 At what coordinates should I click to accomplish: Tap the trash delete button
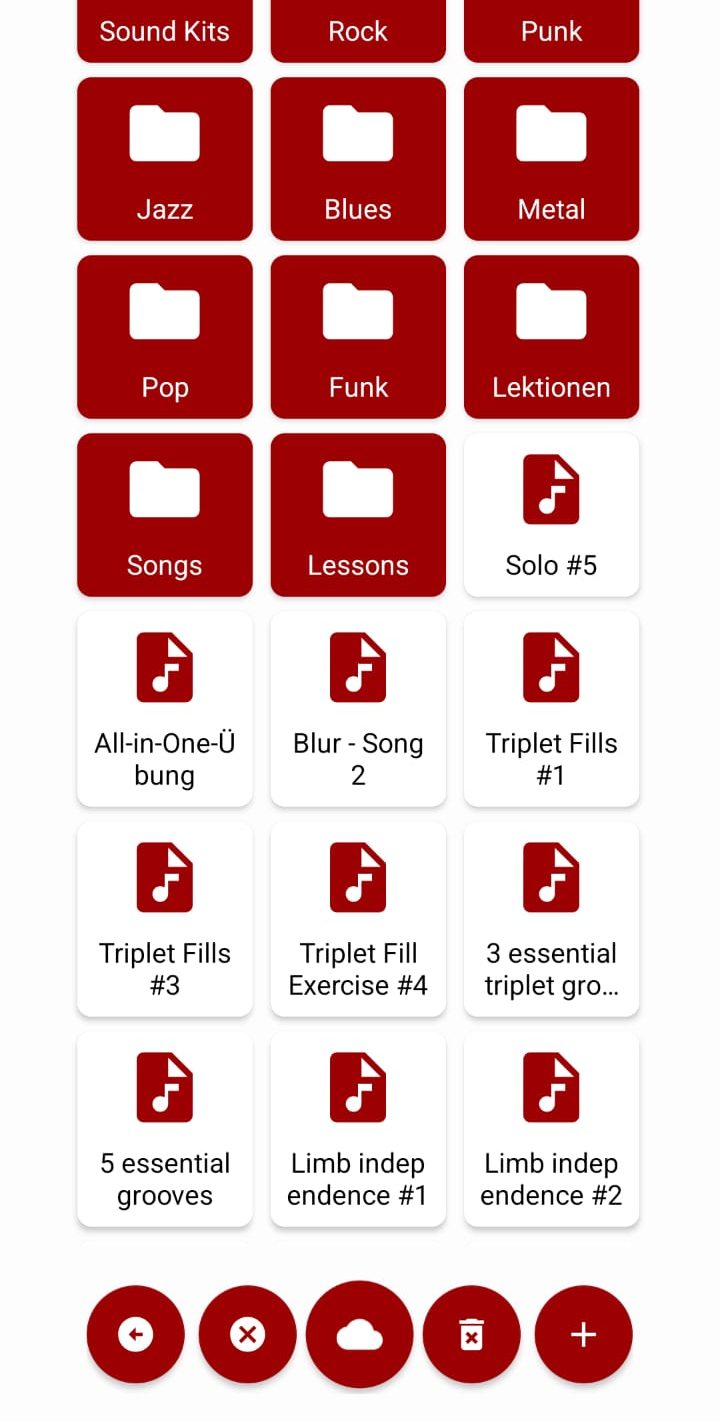(472, 1334)
